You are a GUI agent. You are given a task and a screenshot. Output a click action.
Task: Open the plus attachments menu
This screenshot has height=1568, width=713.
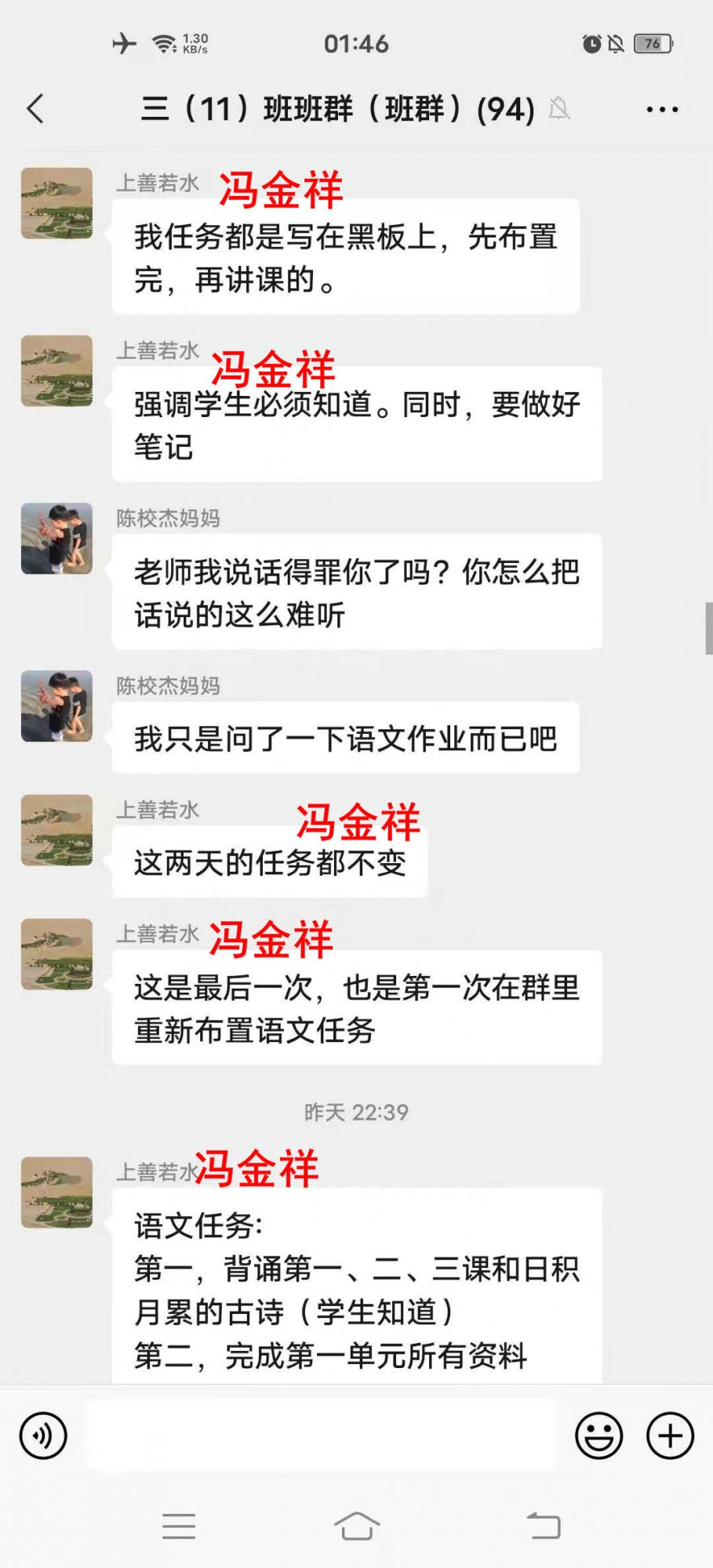[670, 1436]
